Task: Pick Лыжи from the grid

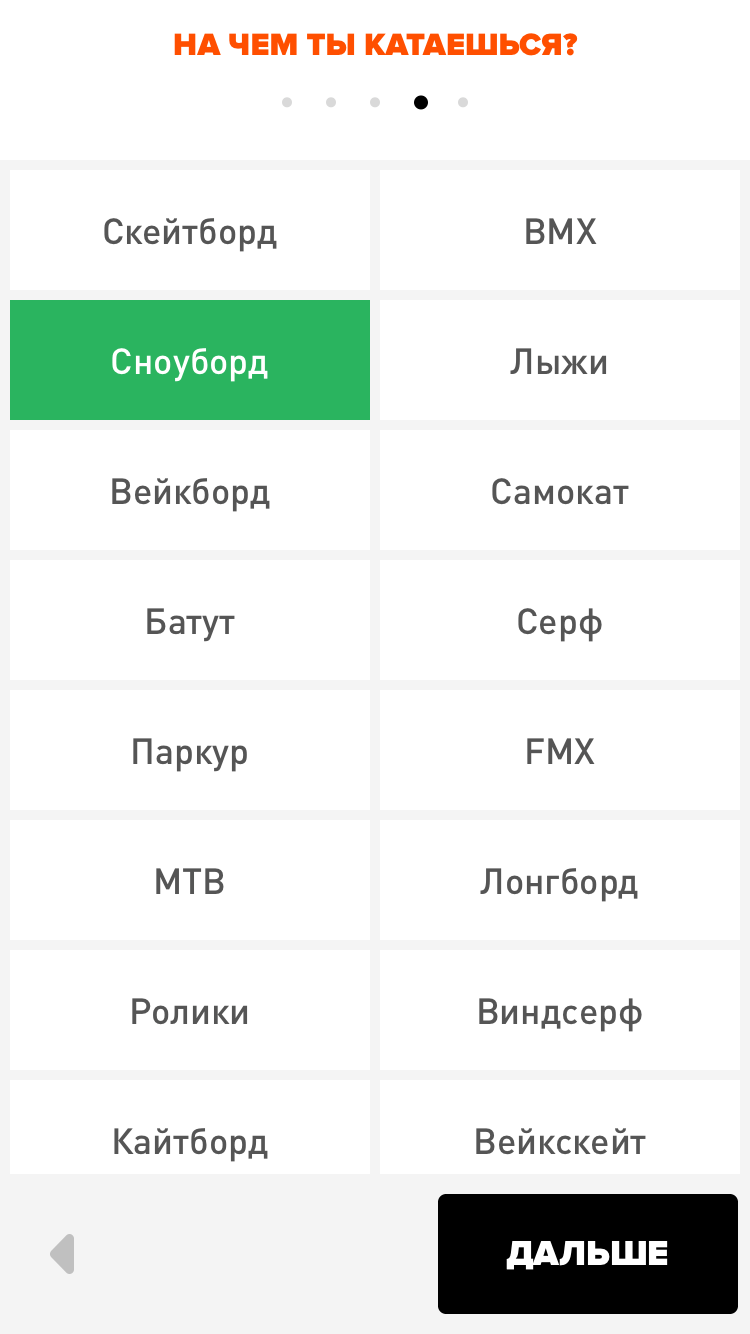Action: coord(560,360)
